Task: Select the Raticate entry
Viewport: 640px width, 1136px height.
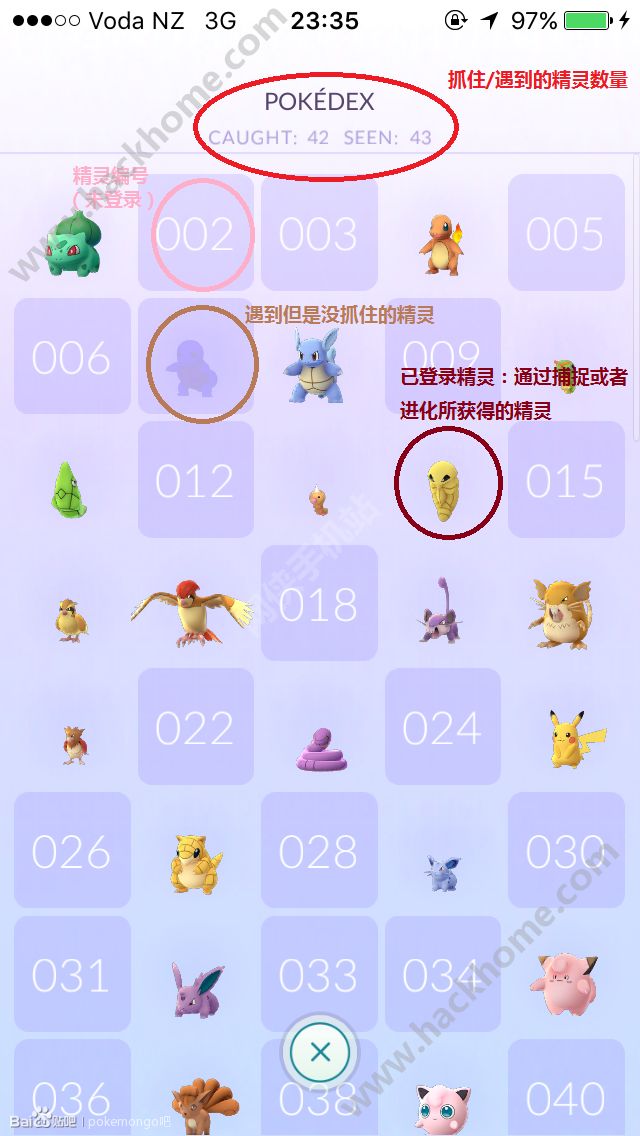Action: [565, 612]
